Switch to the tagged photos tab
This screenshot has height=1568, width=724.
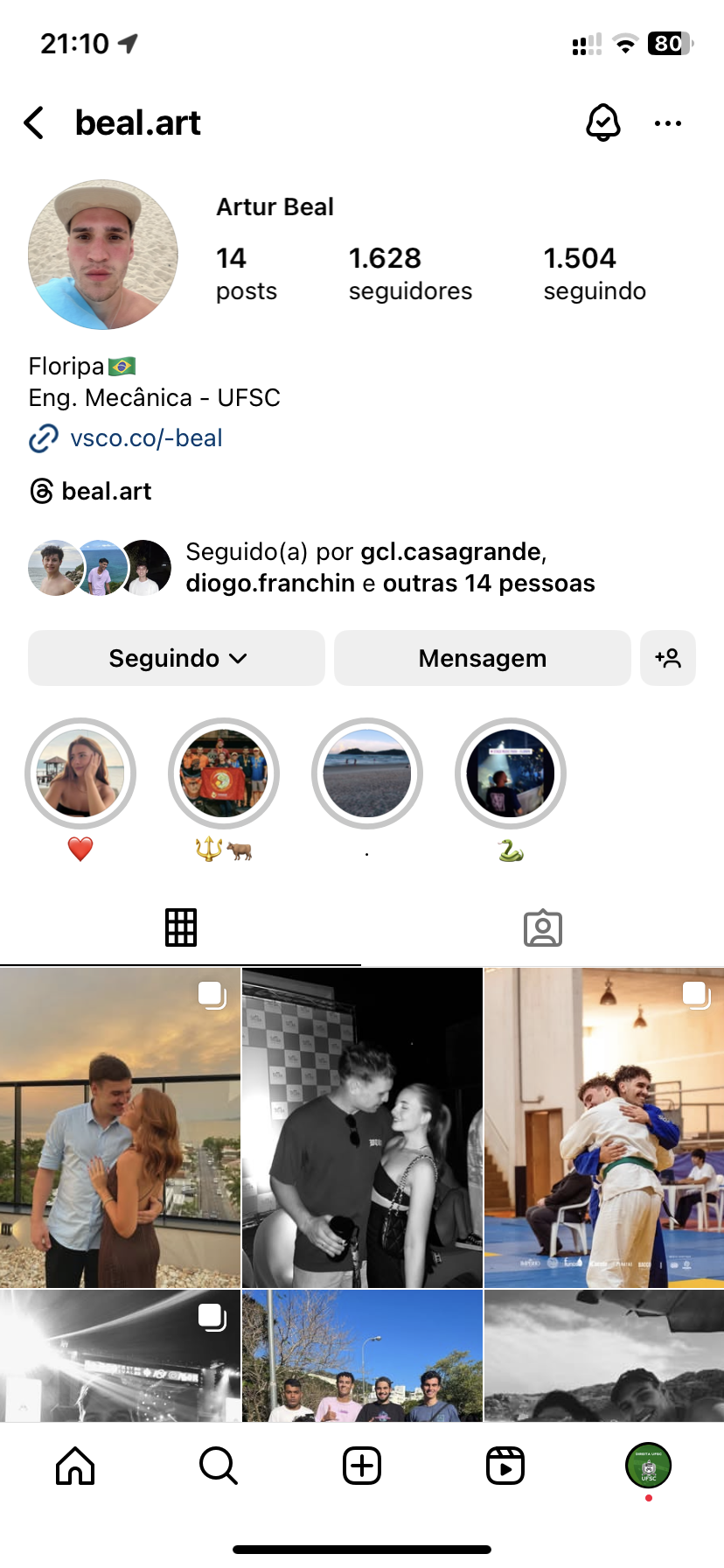pyautogui.click(x=542, y=928)
